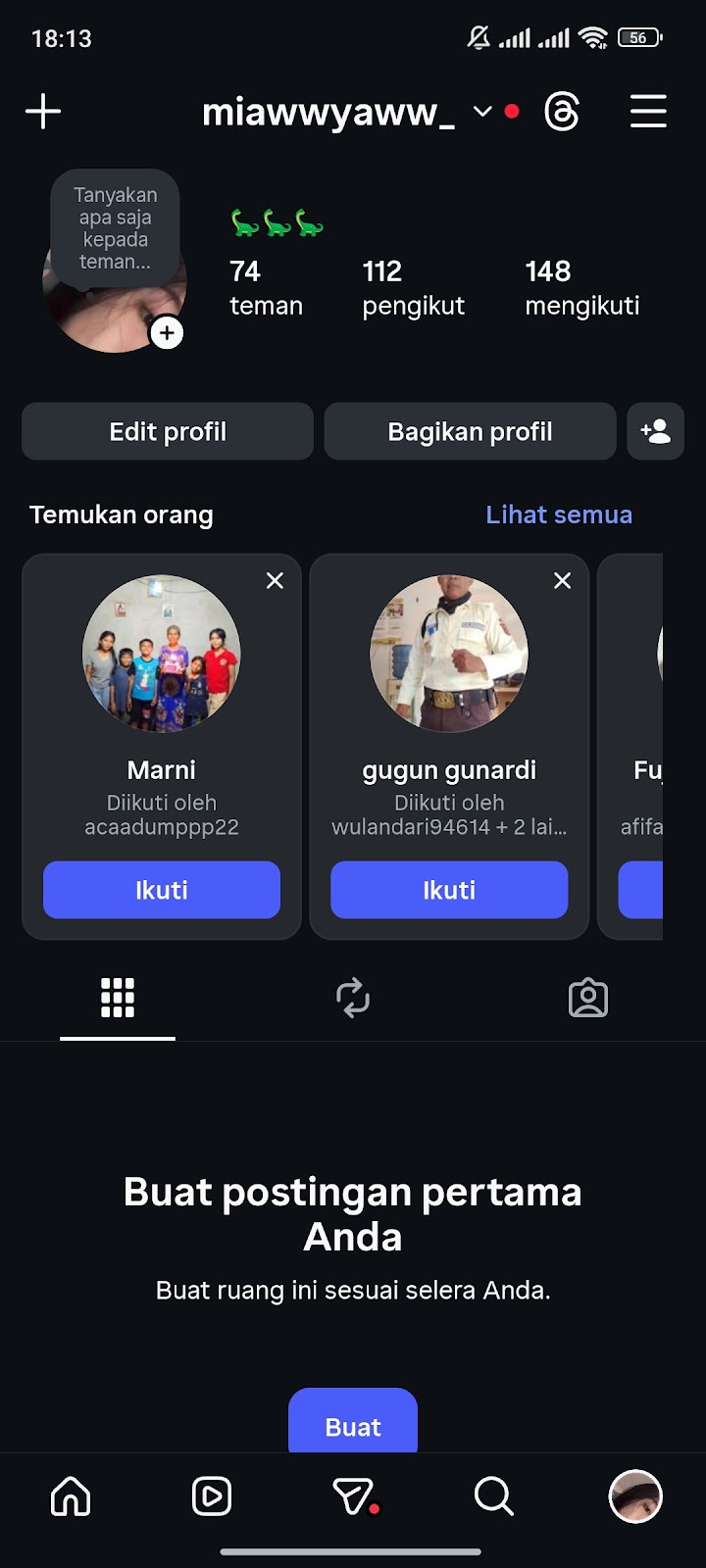Open the account switcher next to miawwyaww_
Image resolution: width=706 pixels, height=1568 pixels.
482,112
